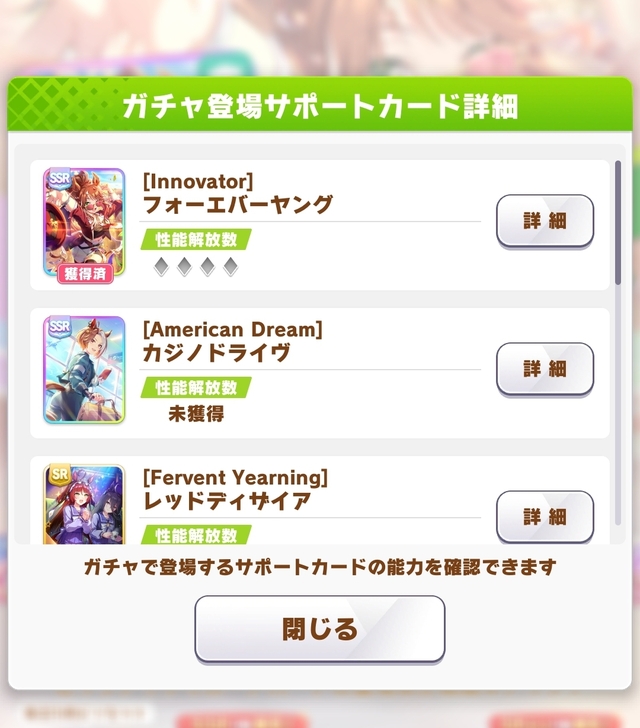Close the support card details dialog

319,628
